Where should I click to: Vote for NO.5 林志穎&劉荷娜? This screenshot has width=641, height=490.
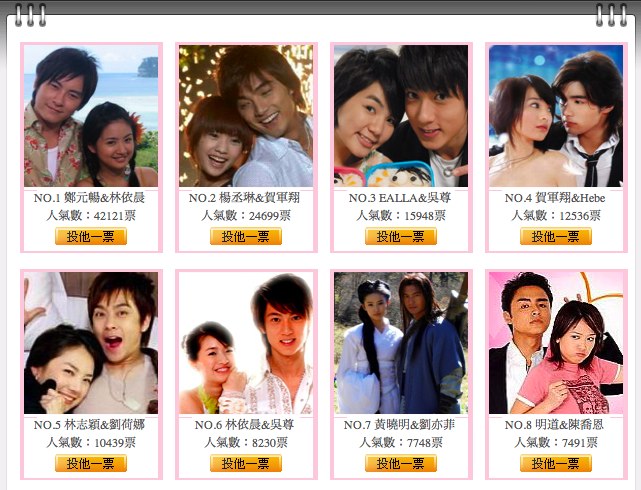point(91,464)
